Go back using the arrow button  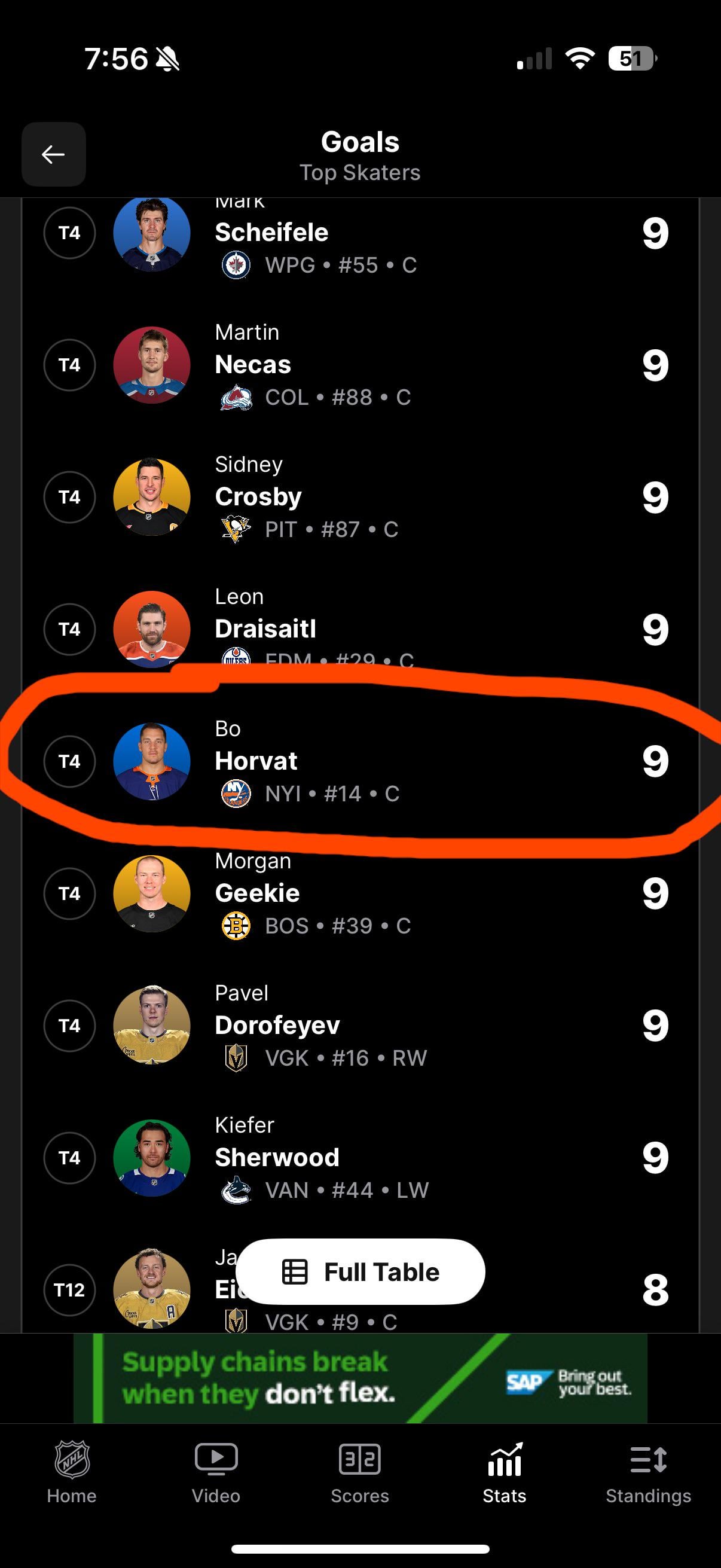(x=54, y=154)
